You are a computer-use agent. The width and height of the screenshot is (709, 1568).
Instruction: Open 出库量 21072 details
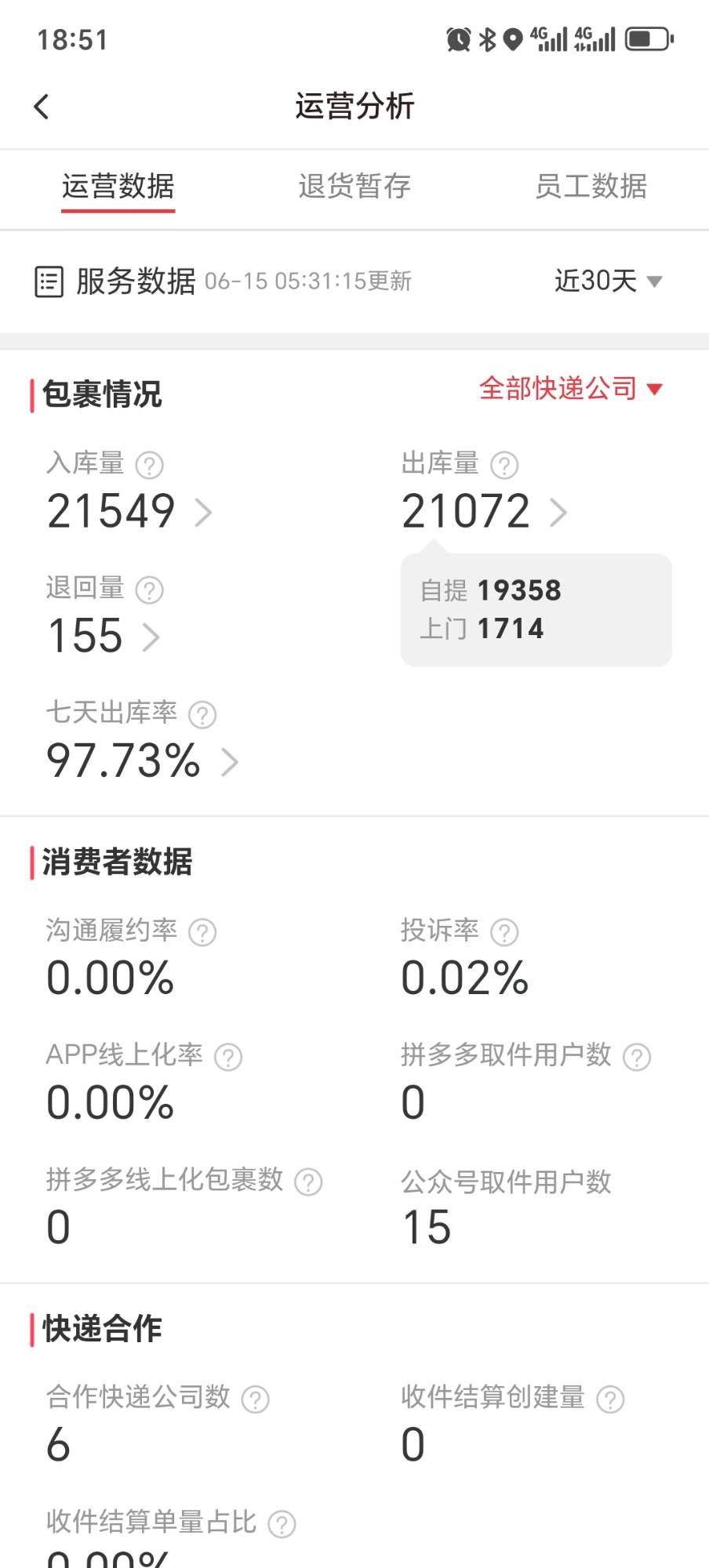484,511
